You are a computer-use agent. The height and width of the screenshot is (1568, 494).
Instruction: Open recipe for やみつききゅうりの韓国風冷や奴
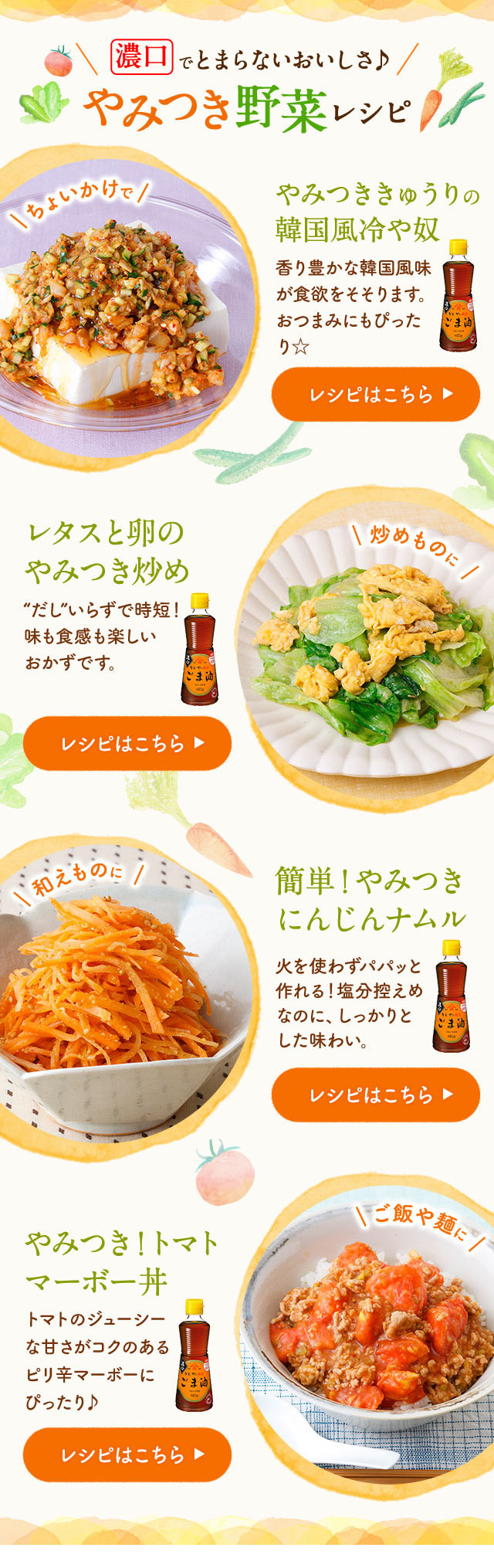(x=375, y=394)
